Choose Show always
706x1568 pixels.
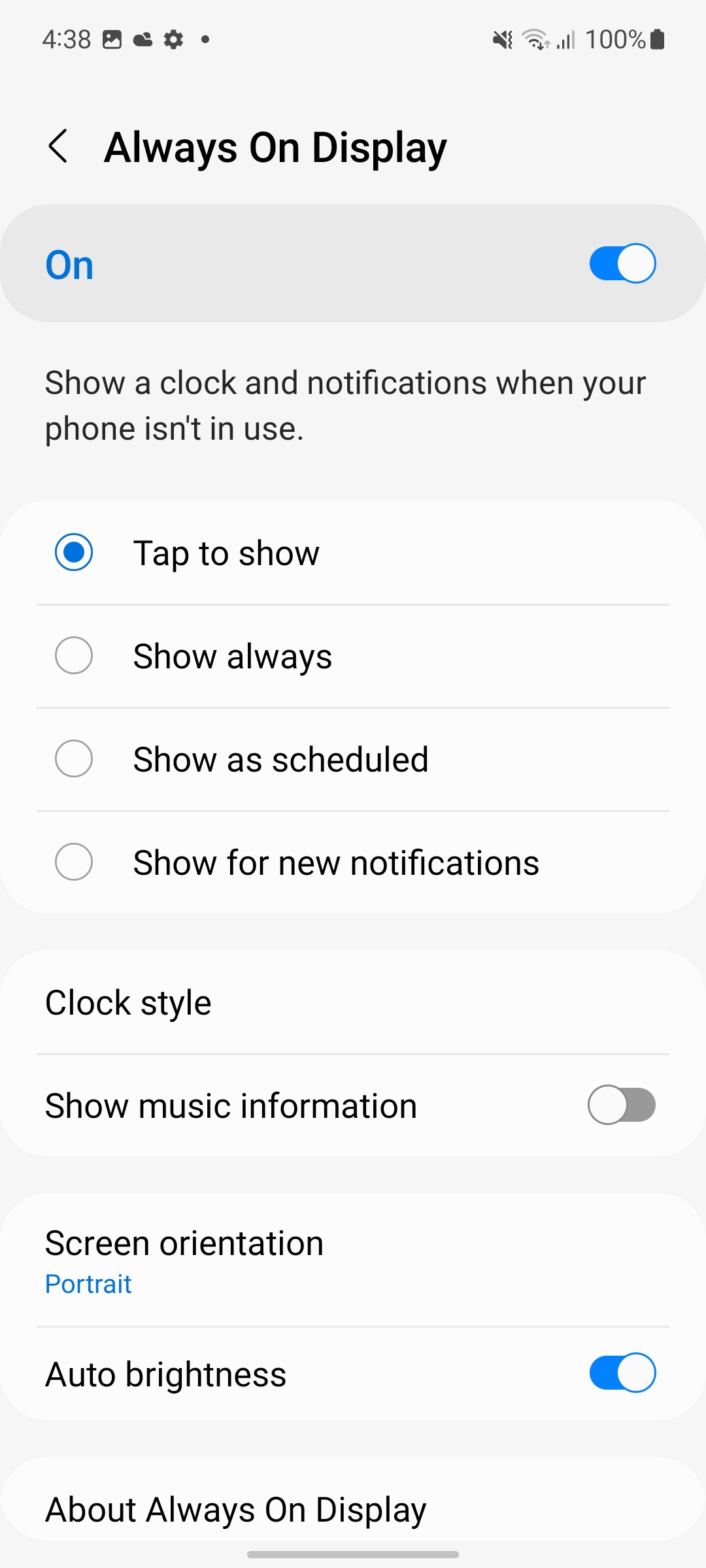pos(353,656)
